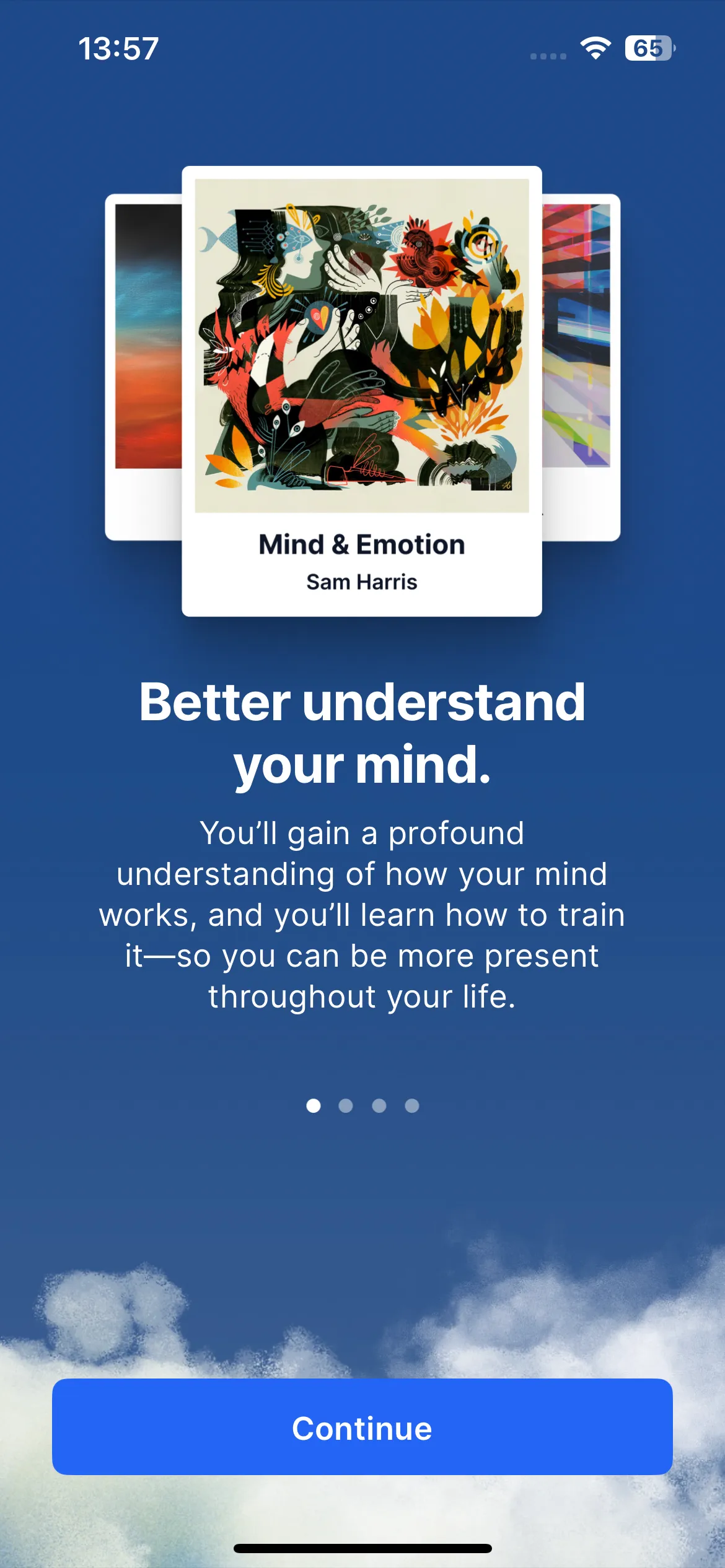Go to the third page indicator dot
The width and height of the screenshot is (725, 1568).
coord(379,1105)
